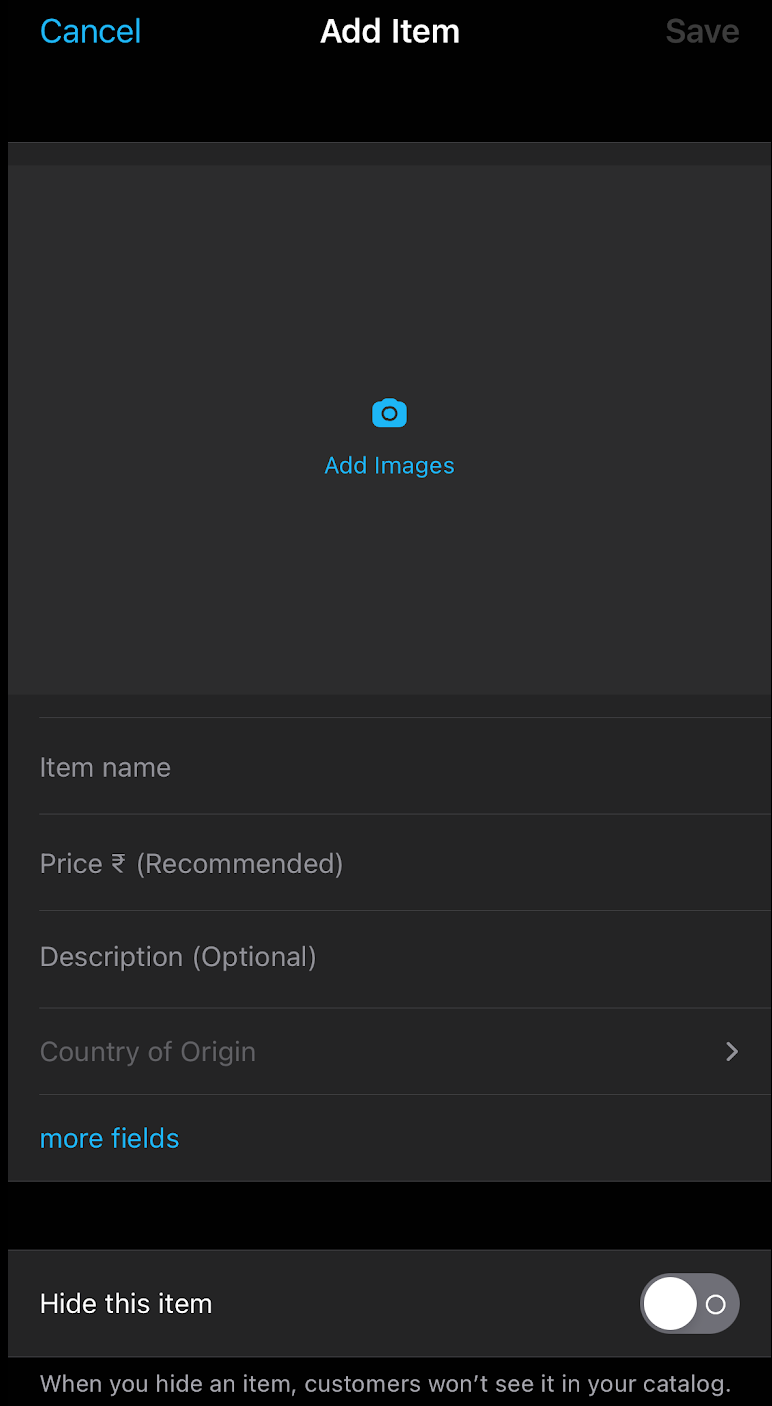Expand more fields for additional item details
Image resolution: width=772 pixels, height=1406 pixels.
(109, 1138)
